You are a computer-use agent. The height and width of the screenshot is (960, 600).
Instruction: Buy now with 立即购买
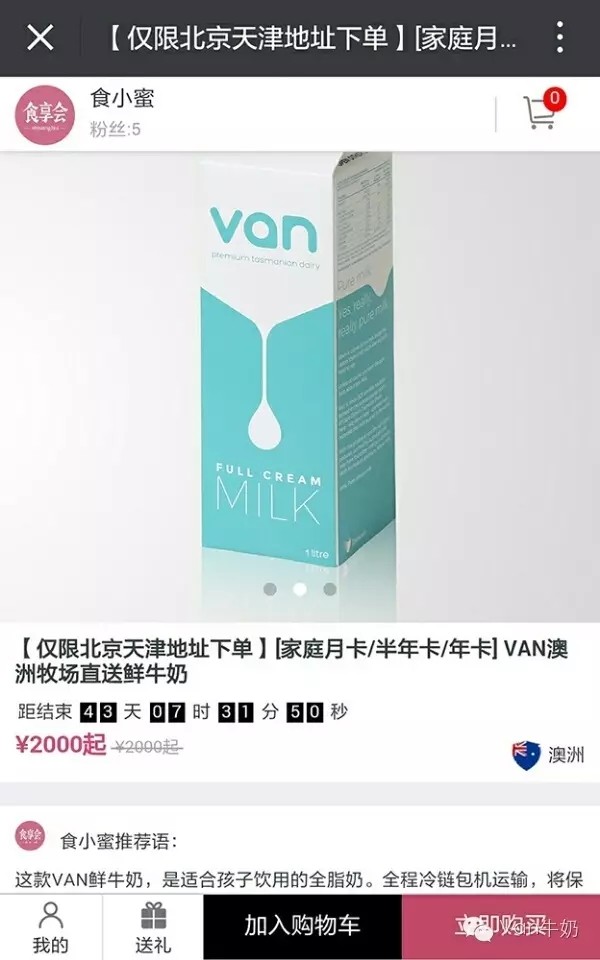[x=500, y=926]
